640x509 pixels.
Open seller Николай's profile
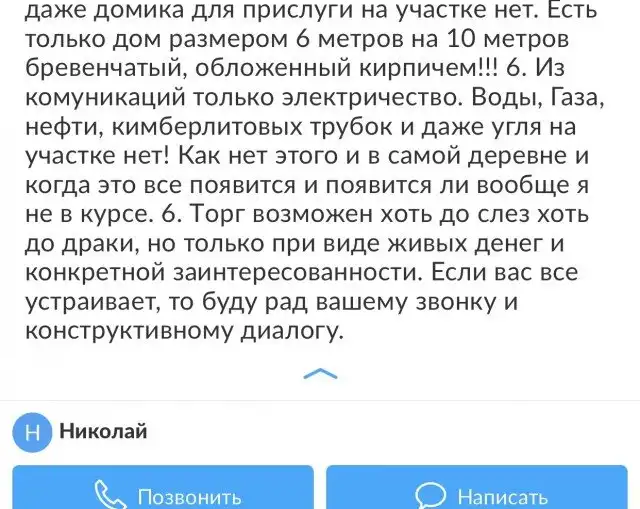[102, 432]
